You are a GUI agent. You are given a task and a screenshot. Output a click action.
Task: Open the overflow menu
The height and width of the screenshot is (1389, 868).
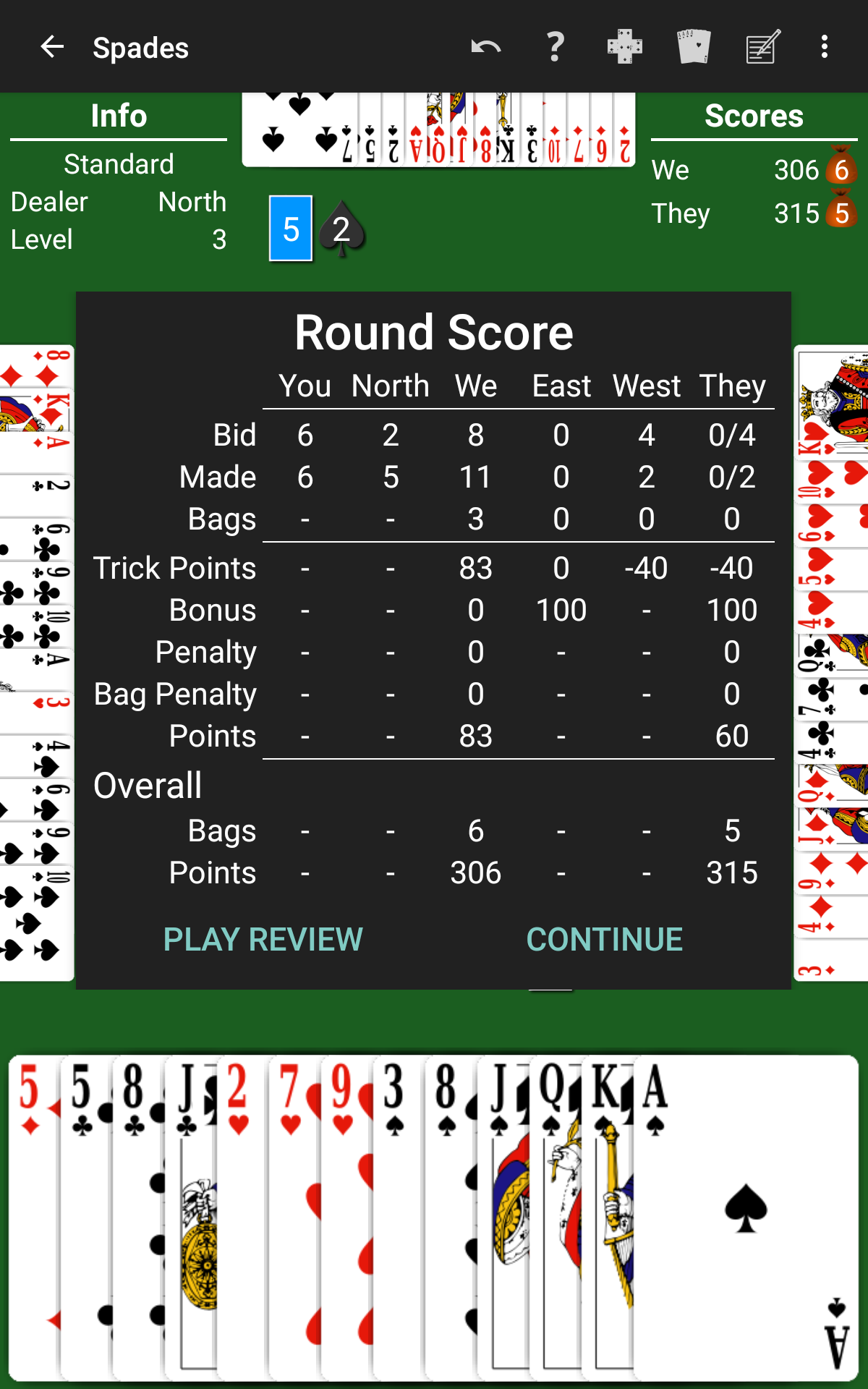click(x=824, y=47)
